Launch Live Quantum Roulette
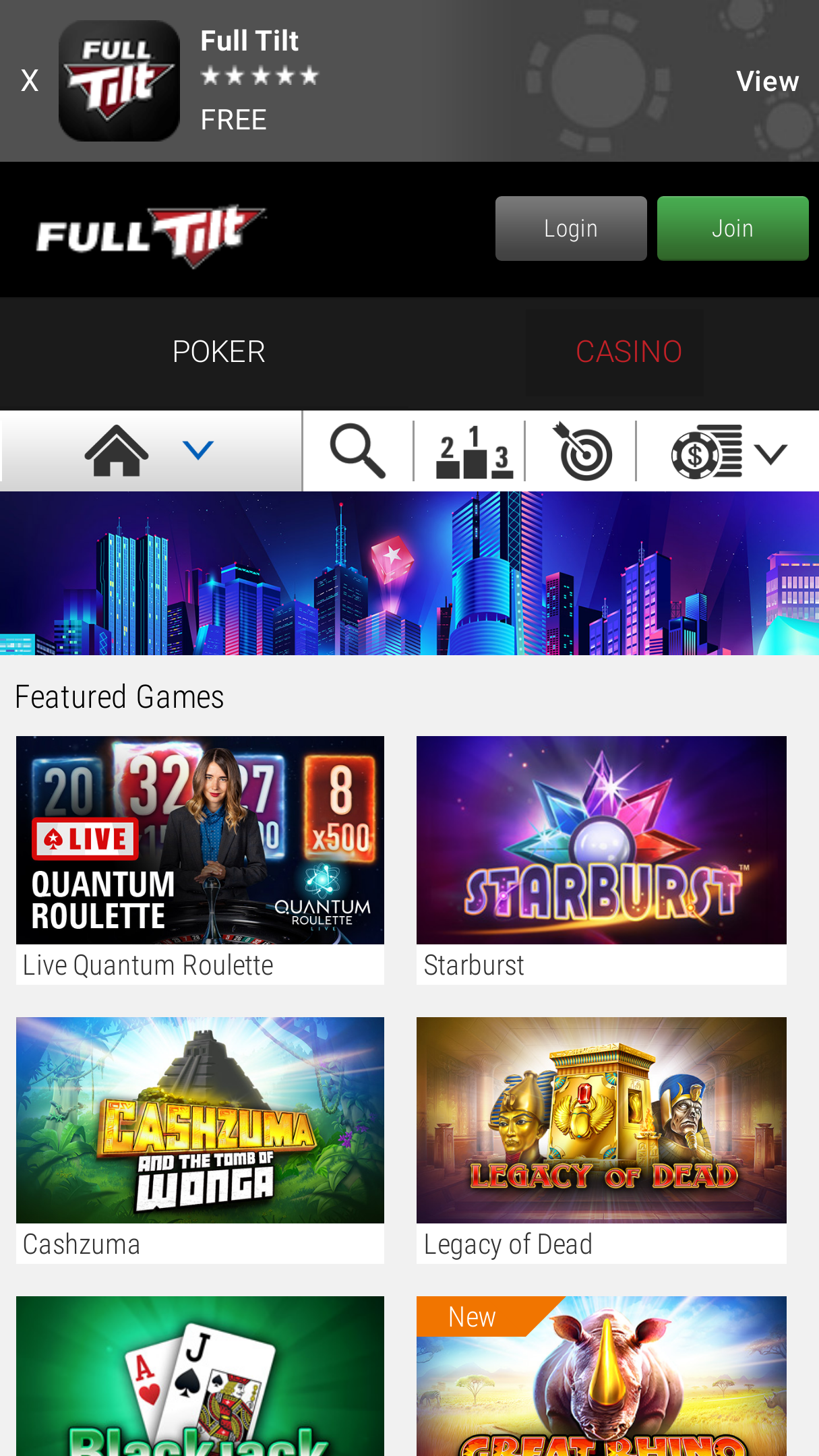819x1456 pixels. (x=200, y=860)
